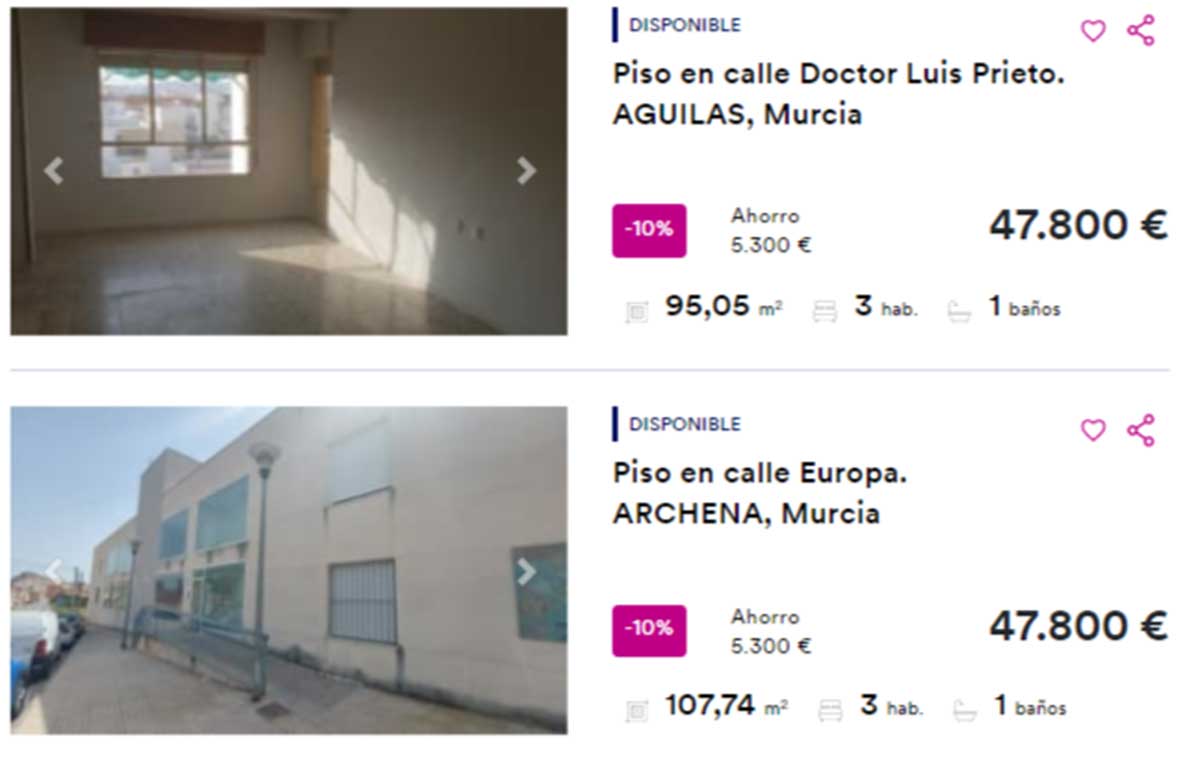Show previous photo of calle Europa flat
The image size is (1200, 757).
[x=53, y=572]
